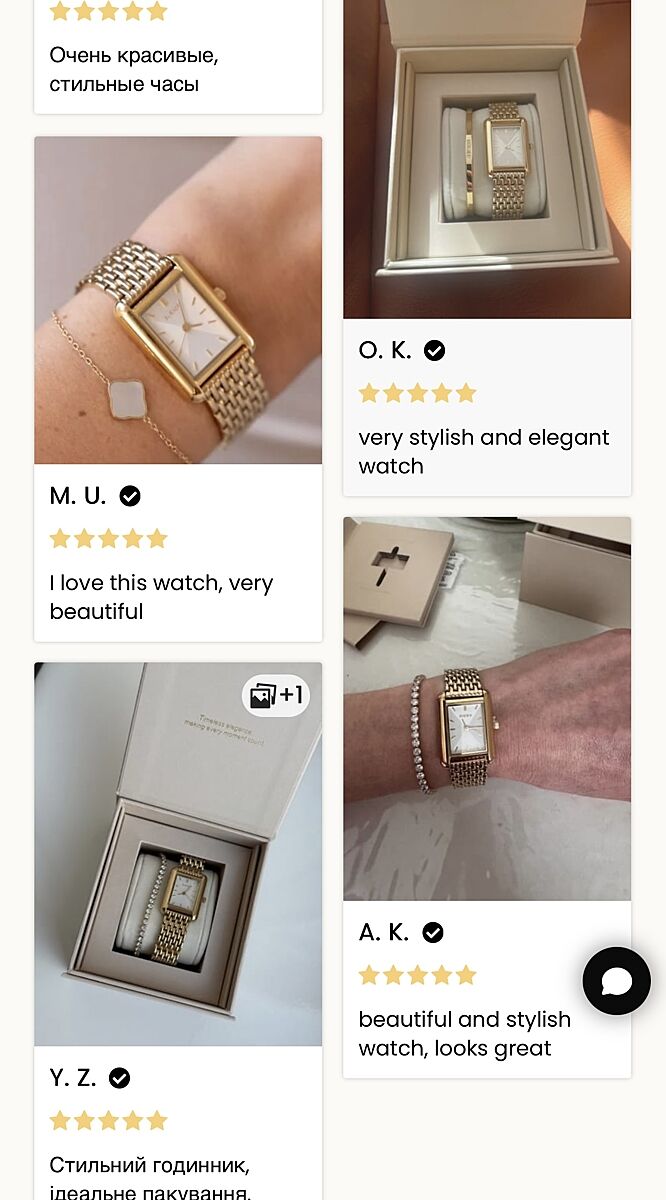Open M. U.'s review photo
666x1200 pixels.
click(x=178, y=300)
